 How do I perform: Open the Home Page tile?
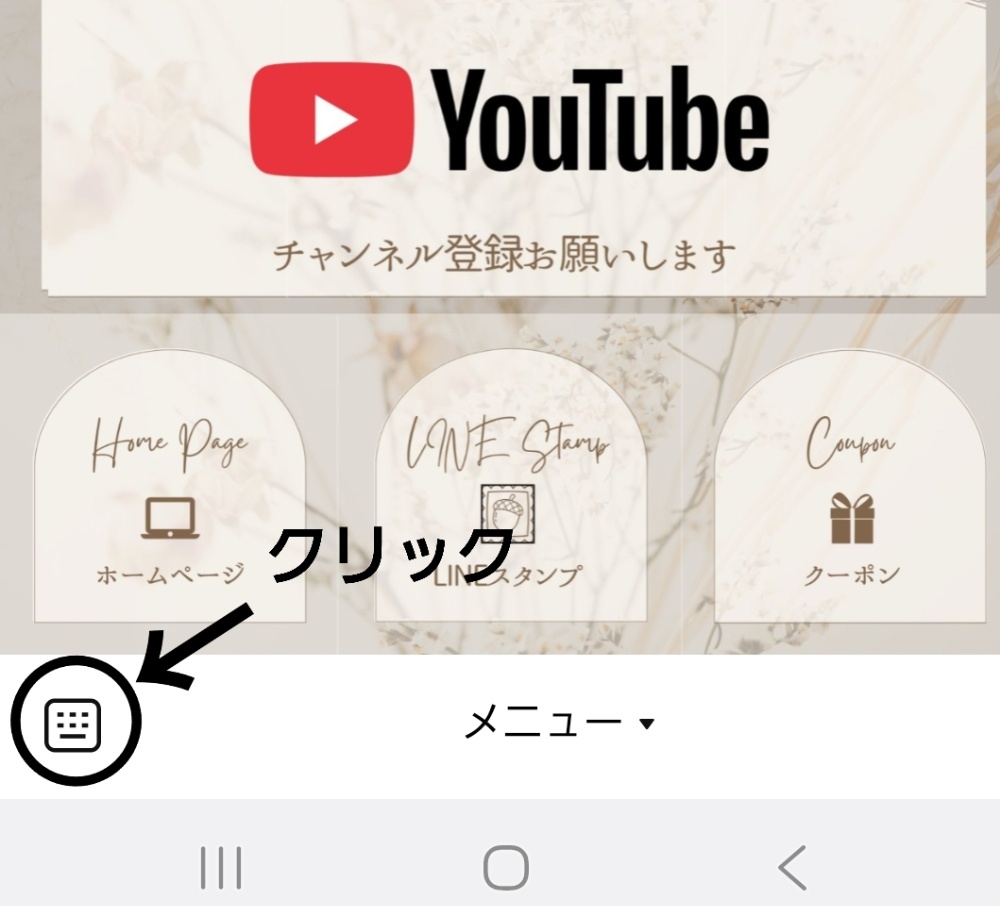[170, 490]
